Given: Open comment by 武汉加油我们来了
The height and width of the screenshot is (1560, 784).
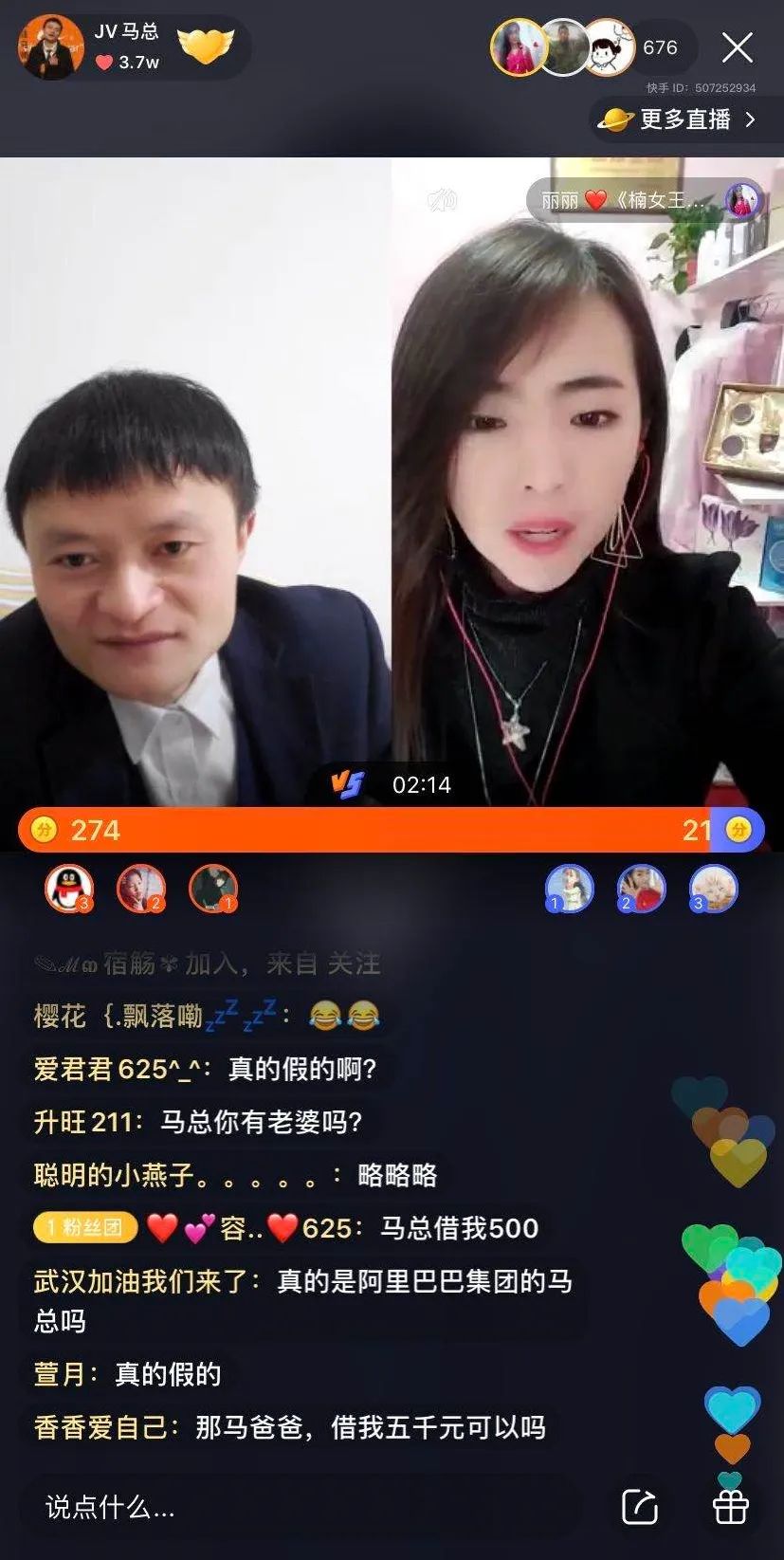Looking at the screenshot, I should (x=303, y=1300).
